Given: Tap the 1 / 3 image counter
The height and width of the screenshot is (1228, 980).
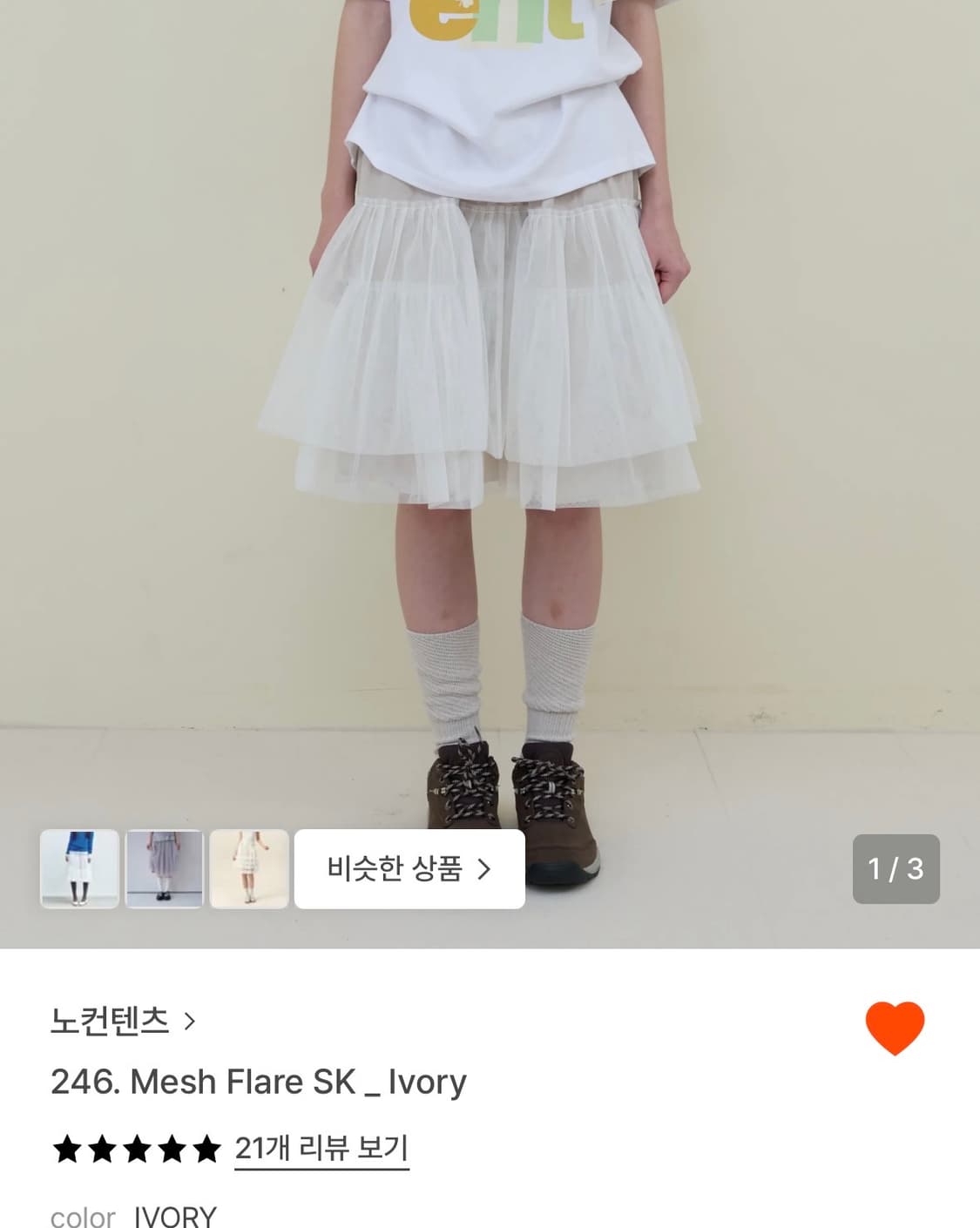Looking at the screenshot, I should click(x=896, y=870).
